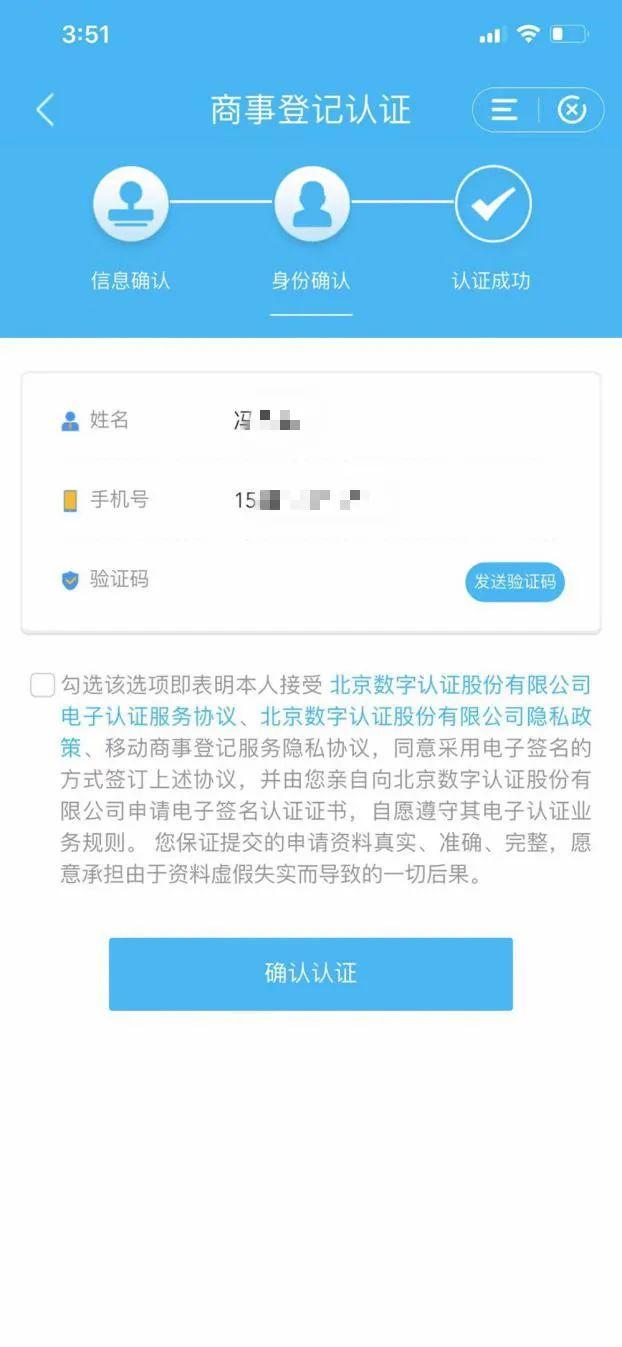Close the mini program via circle X
The height and width of the screenshot is (1347, 622).
point(571,110)
